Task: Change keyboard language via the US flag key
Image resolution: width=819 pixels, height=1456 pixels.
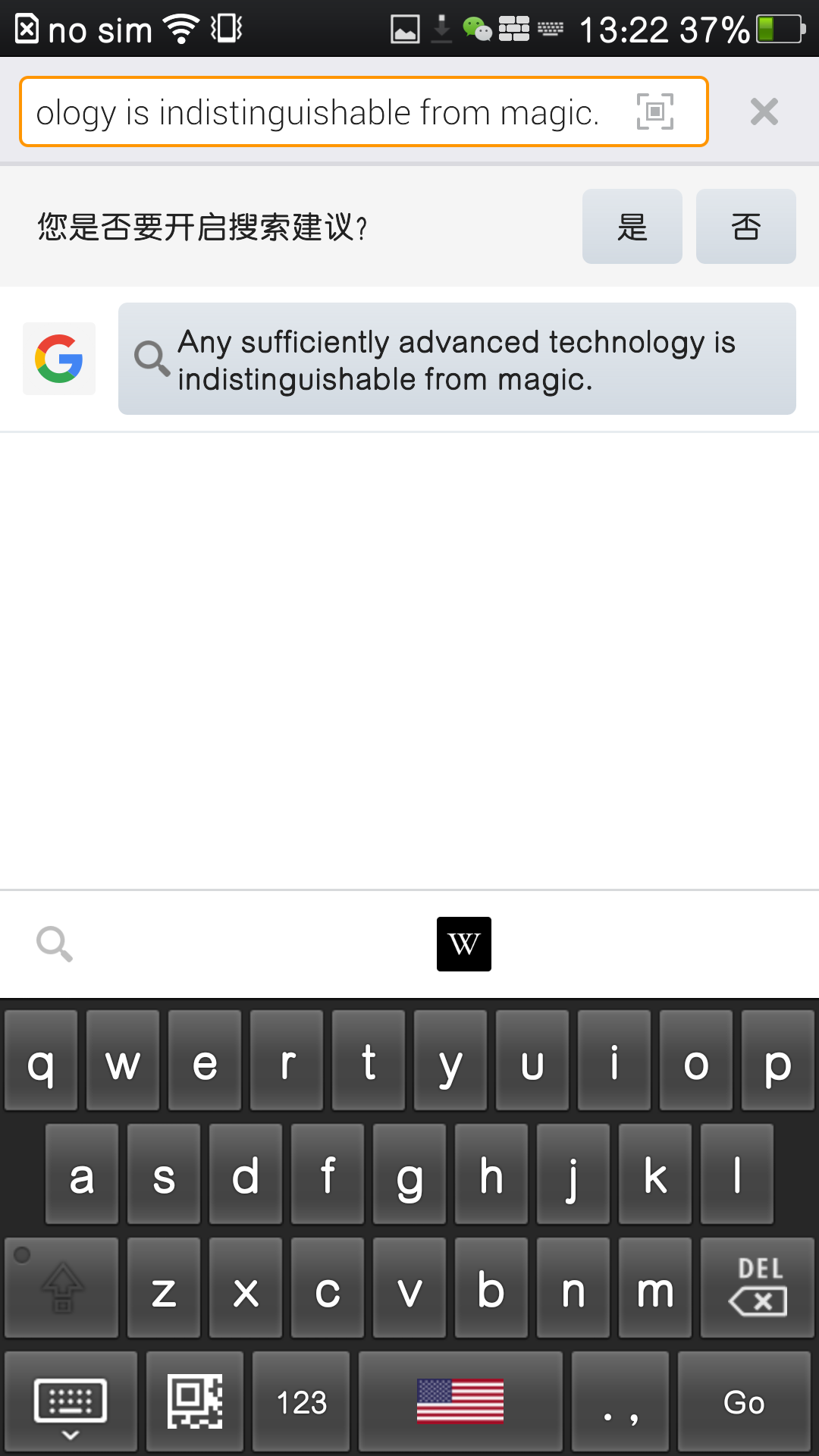Action: pos(460,1401)
